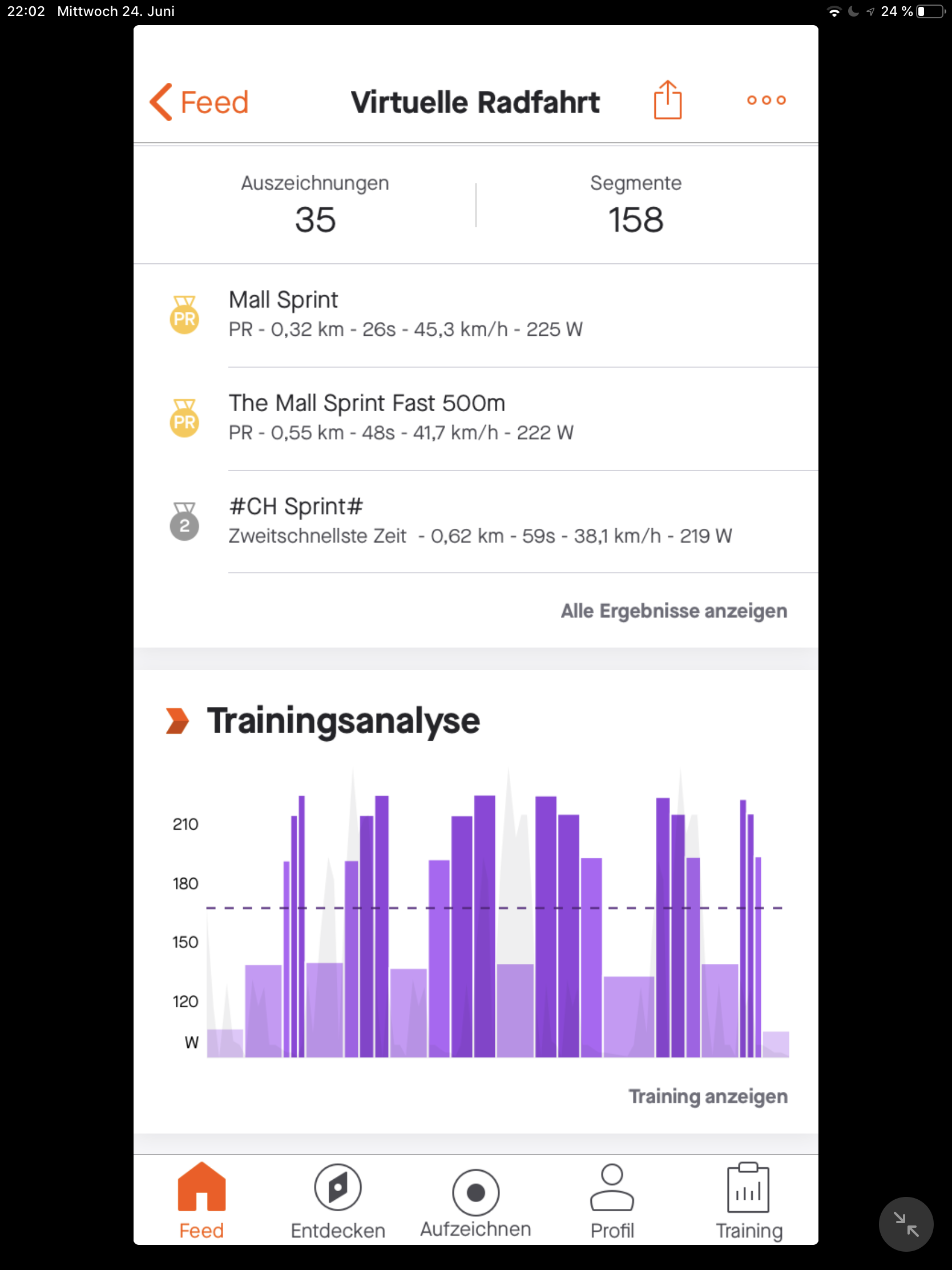This screenshot has height=1270, width=952.
Task: Go to the Profil tab
Action: (612, 1201)
